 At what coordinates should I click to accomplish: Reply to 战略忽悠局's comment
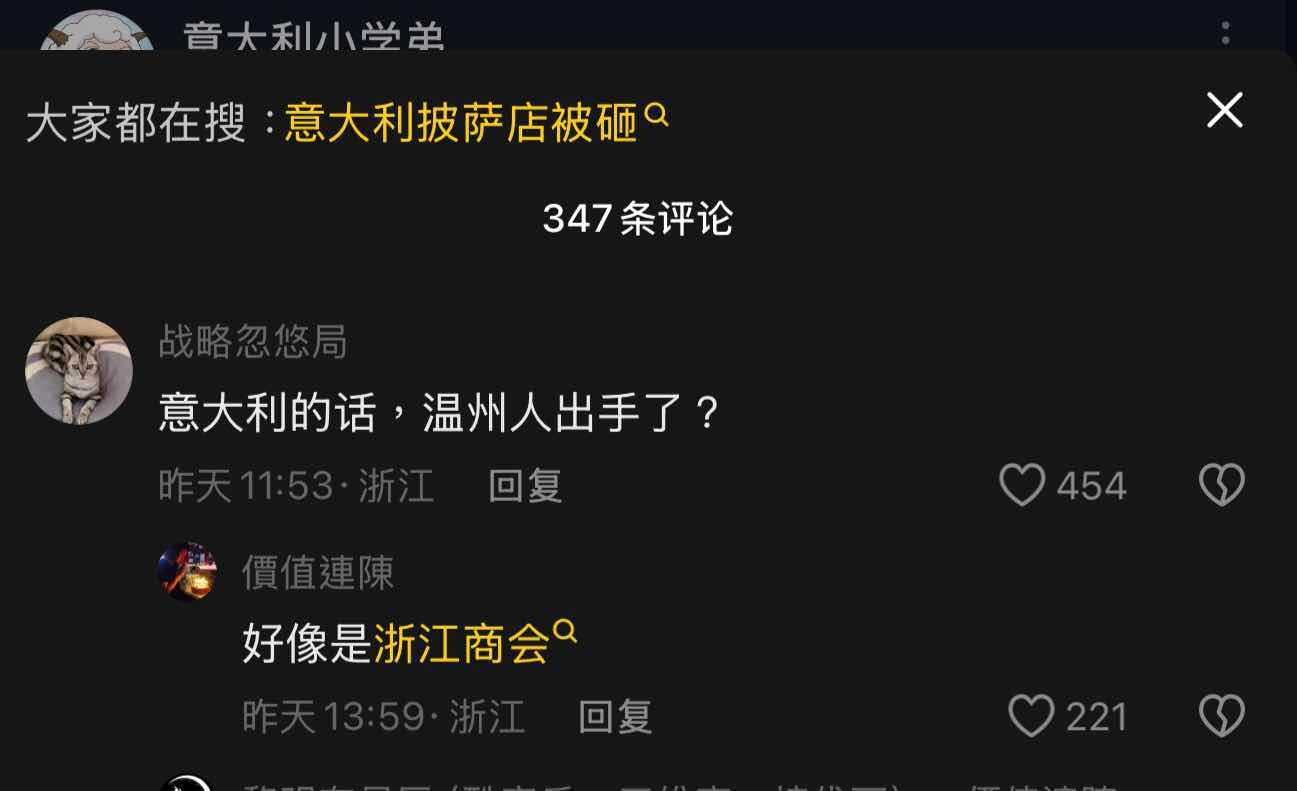(x=525, y=486)
